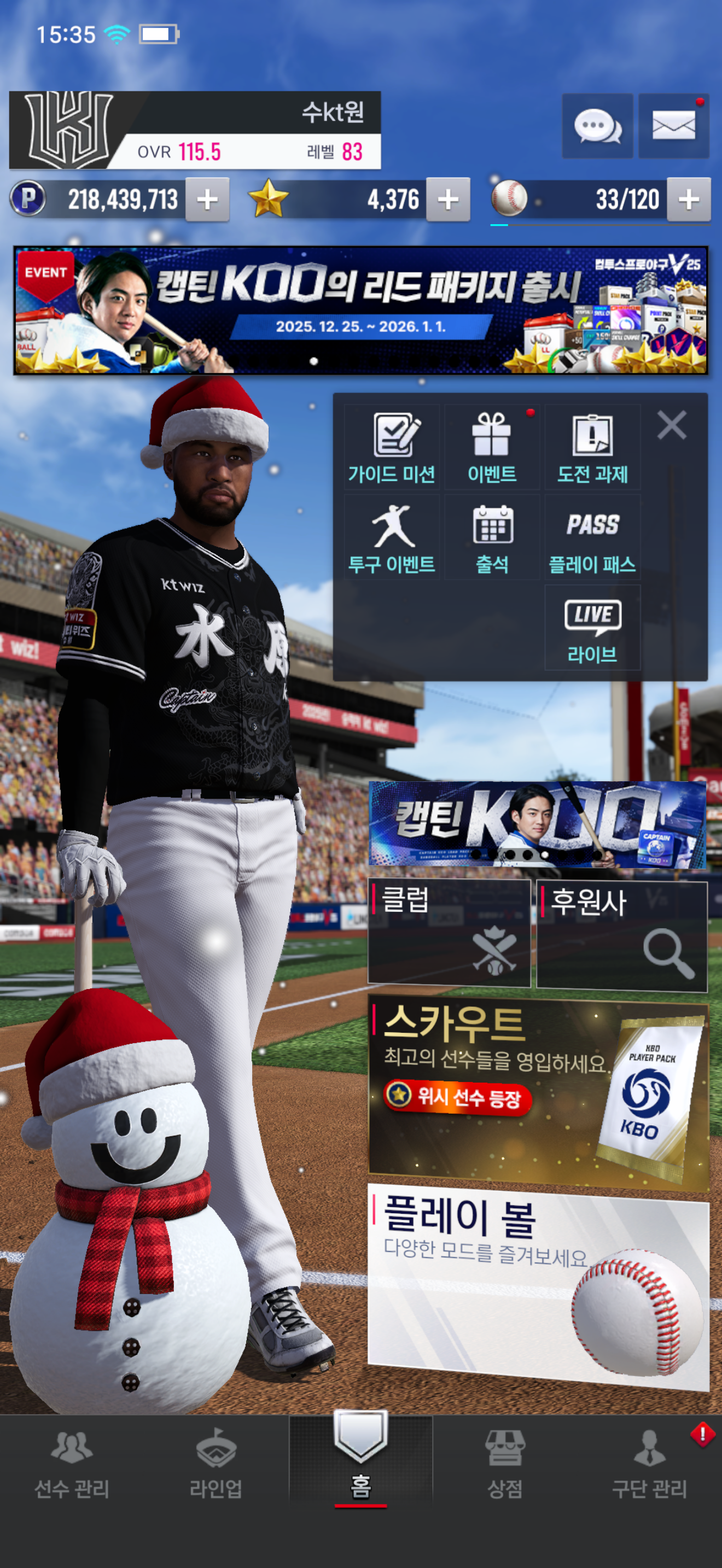This screenshot has width=722, height=1568.
Task: Switch to the 상점 tab
Action: point(505,1467)
